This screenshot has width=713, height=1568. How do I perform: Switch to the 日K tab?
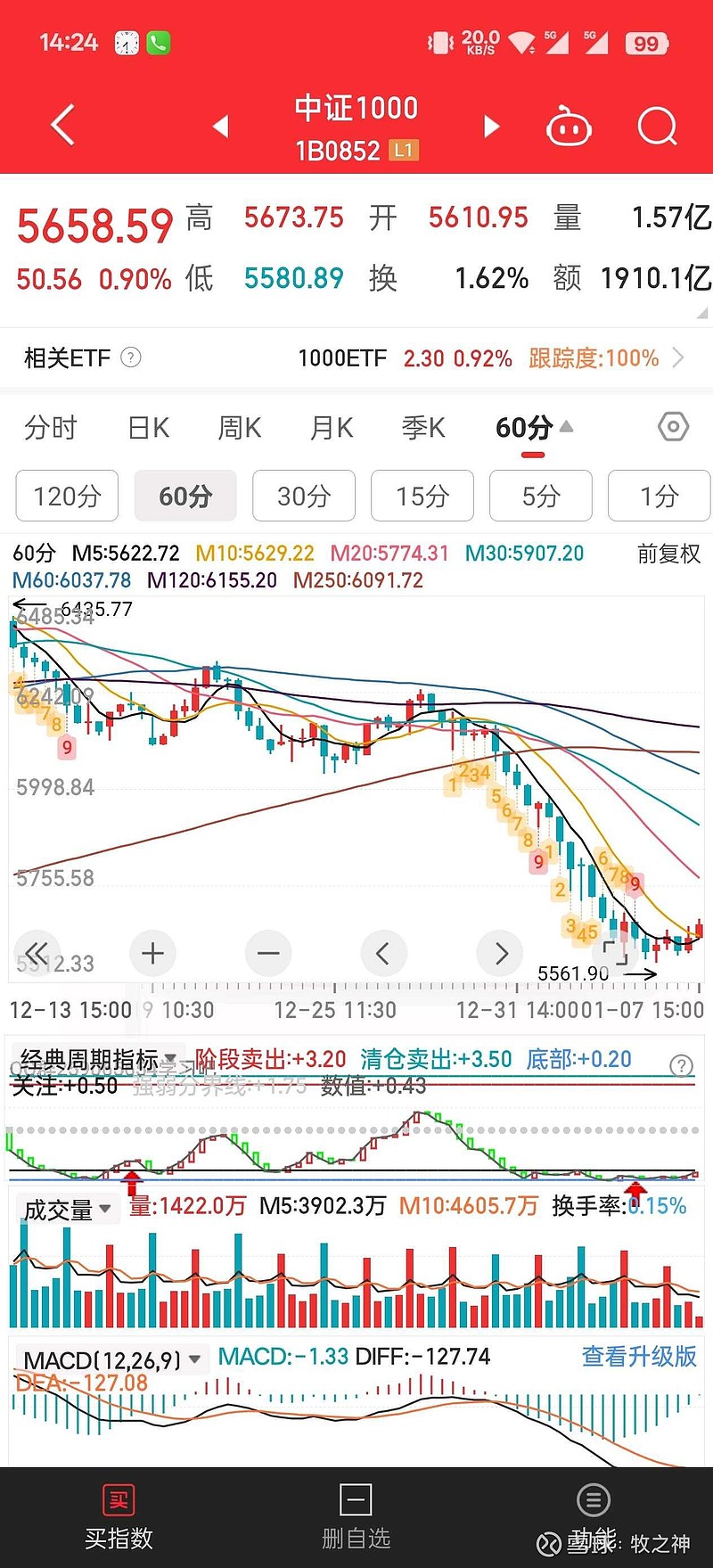coord(146,428)
